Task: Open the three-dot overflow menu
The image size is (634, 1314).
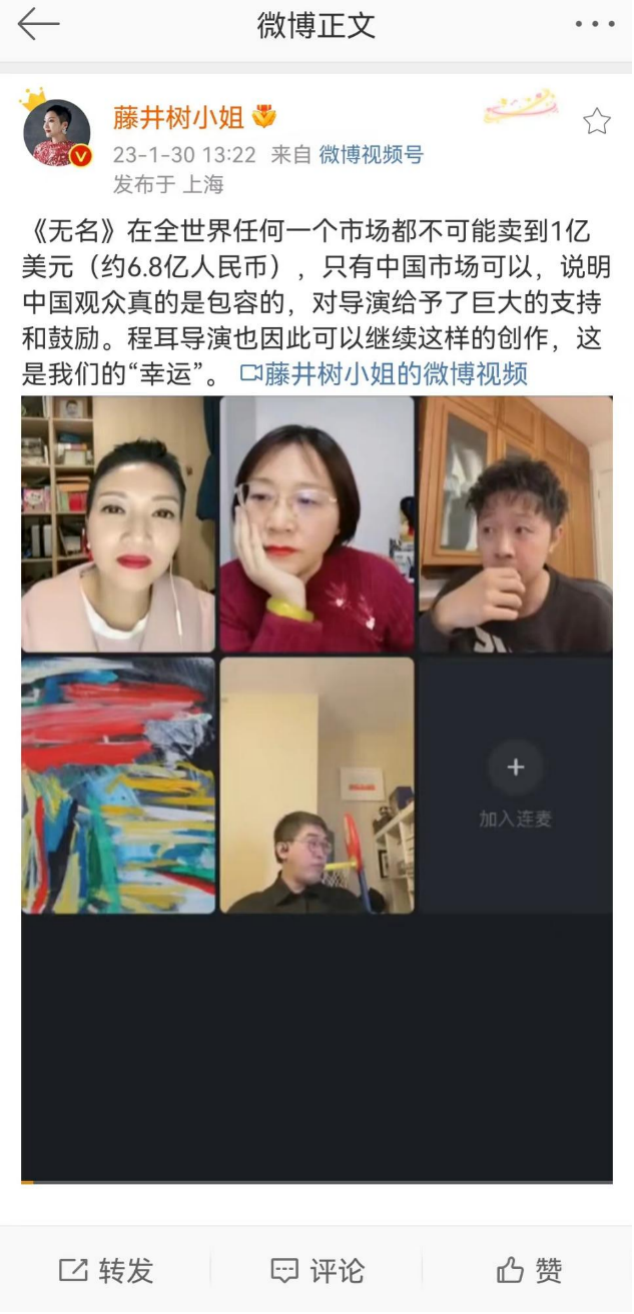Action: pos(595,24)
